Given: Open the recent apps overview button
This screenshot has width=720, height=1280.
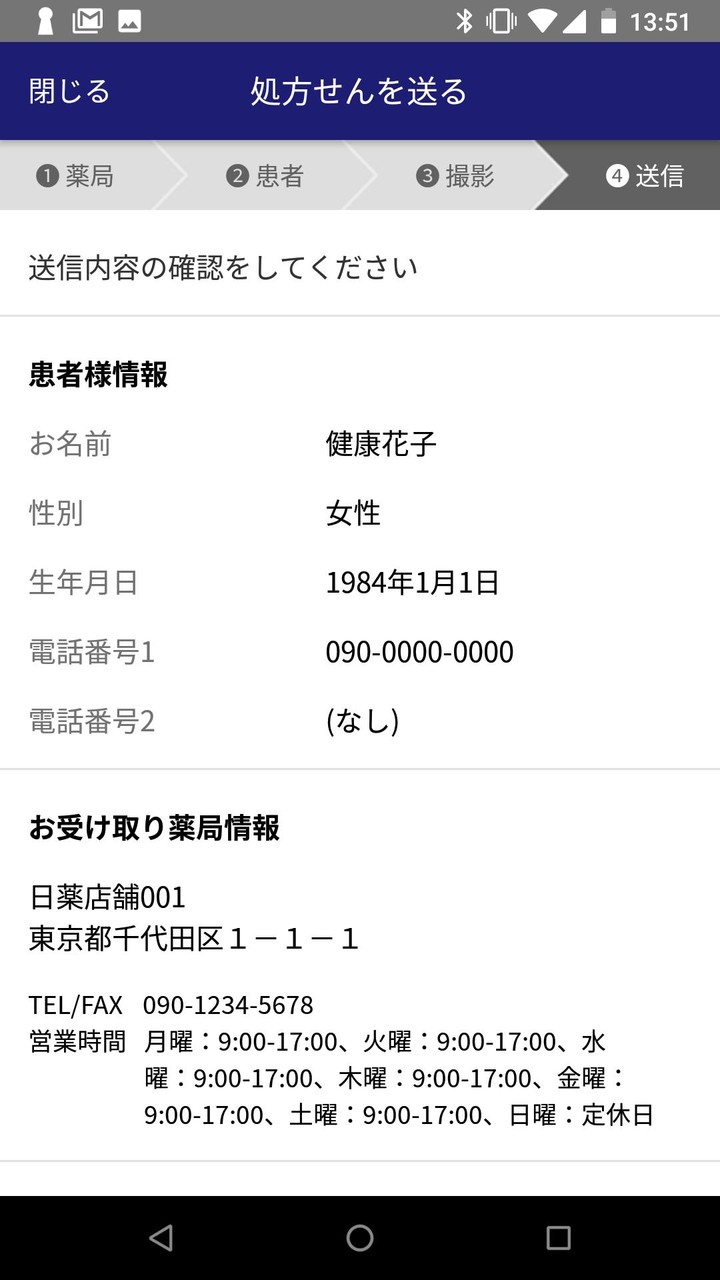Looking at the screenshot, I should pos(558,1237).
